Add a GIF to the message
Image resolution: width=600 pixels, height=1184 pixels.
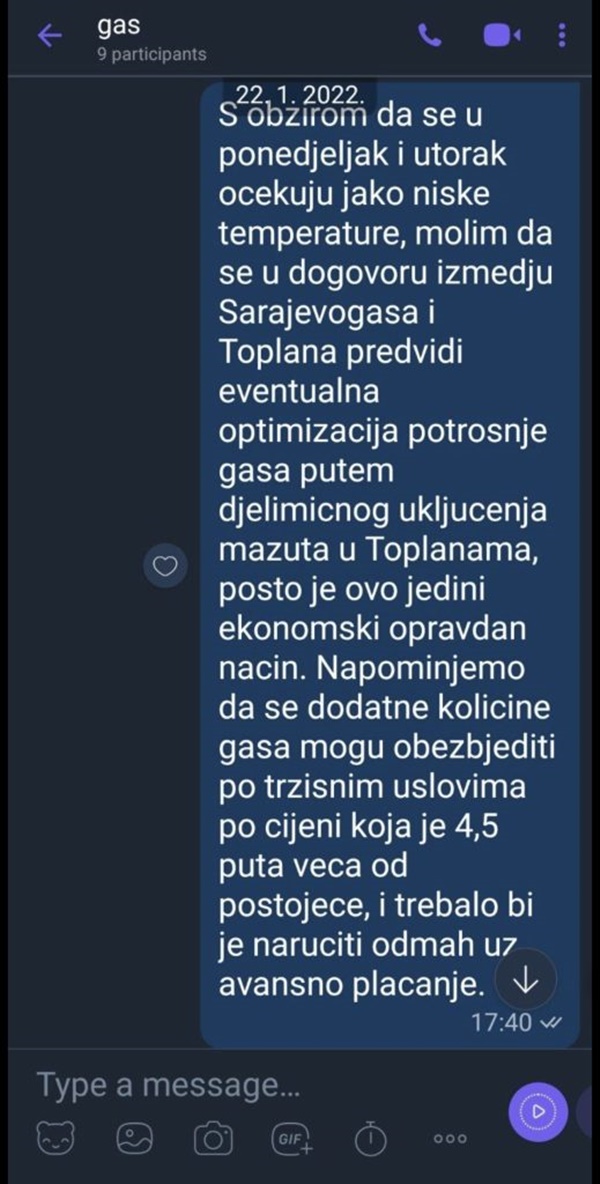click(293, 1138)
